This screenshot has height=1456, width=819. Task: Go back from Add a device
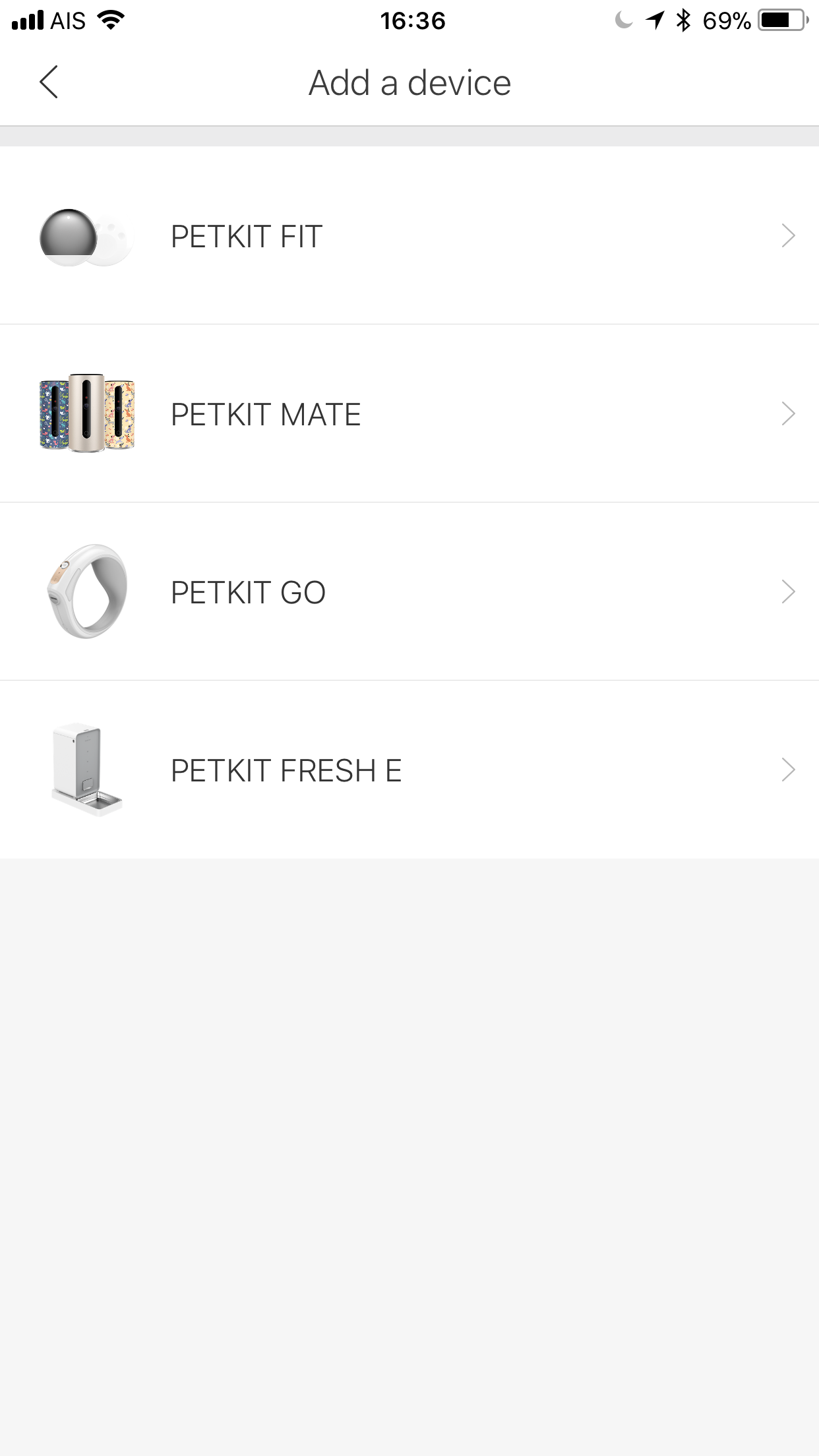coord(49,82)
